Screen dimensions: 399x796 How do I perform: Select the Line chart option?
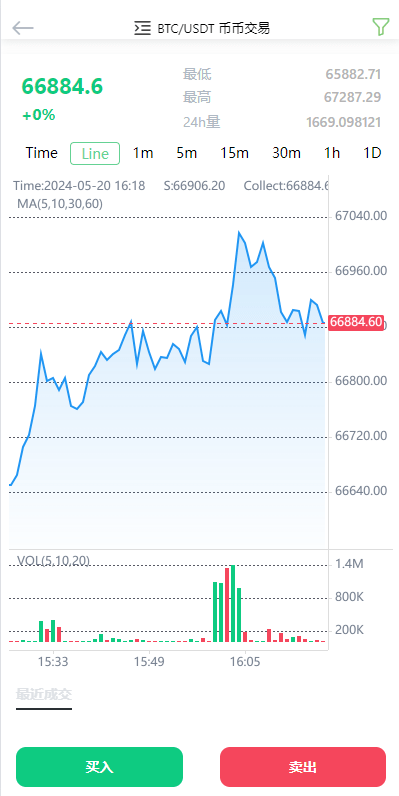[95, 153]
